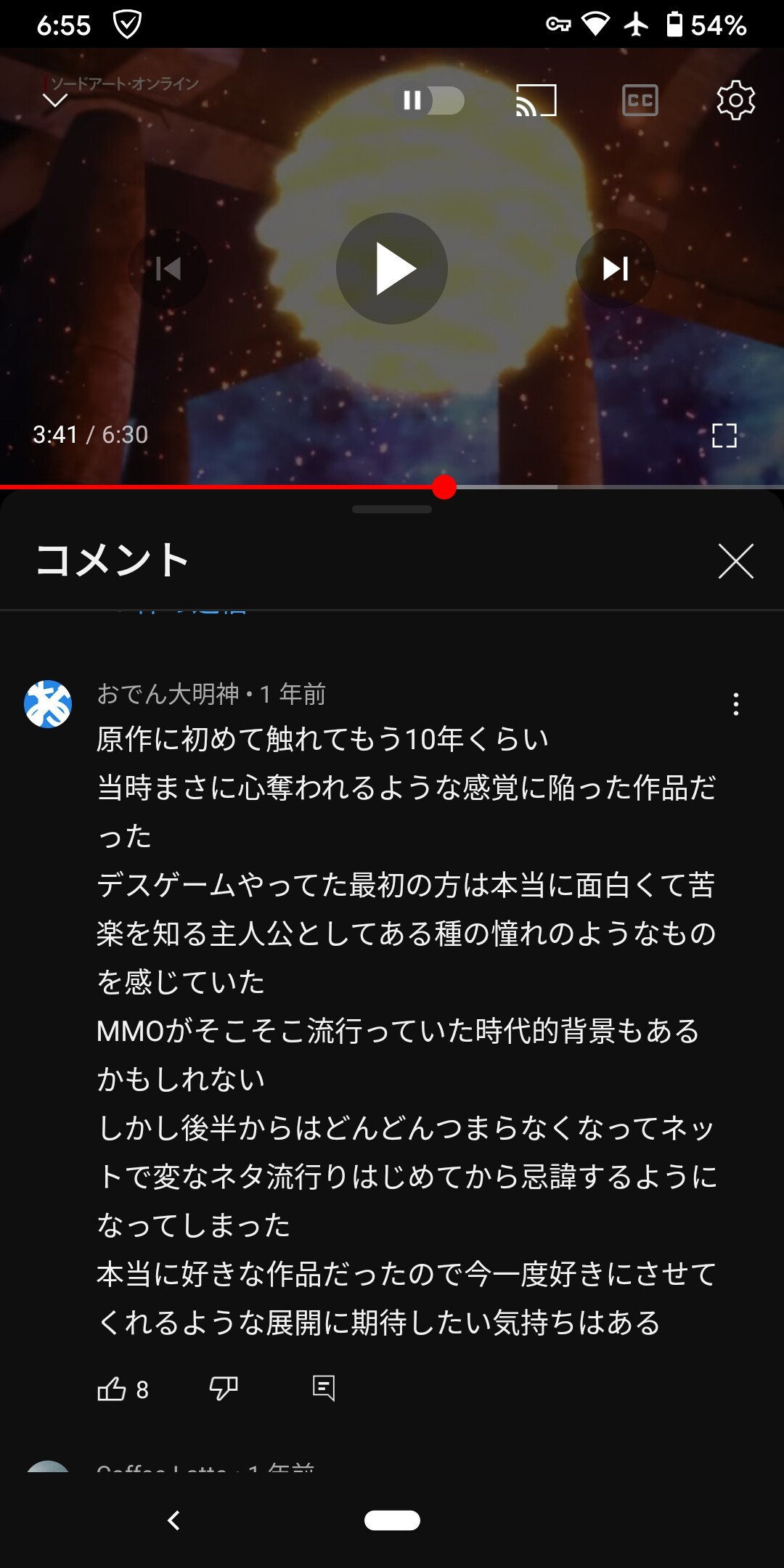This screenshot has height=1568, width=784.
Task: Enter fullscreen mode
Action: 724,436
